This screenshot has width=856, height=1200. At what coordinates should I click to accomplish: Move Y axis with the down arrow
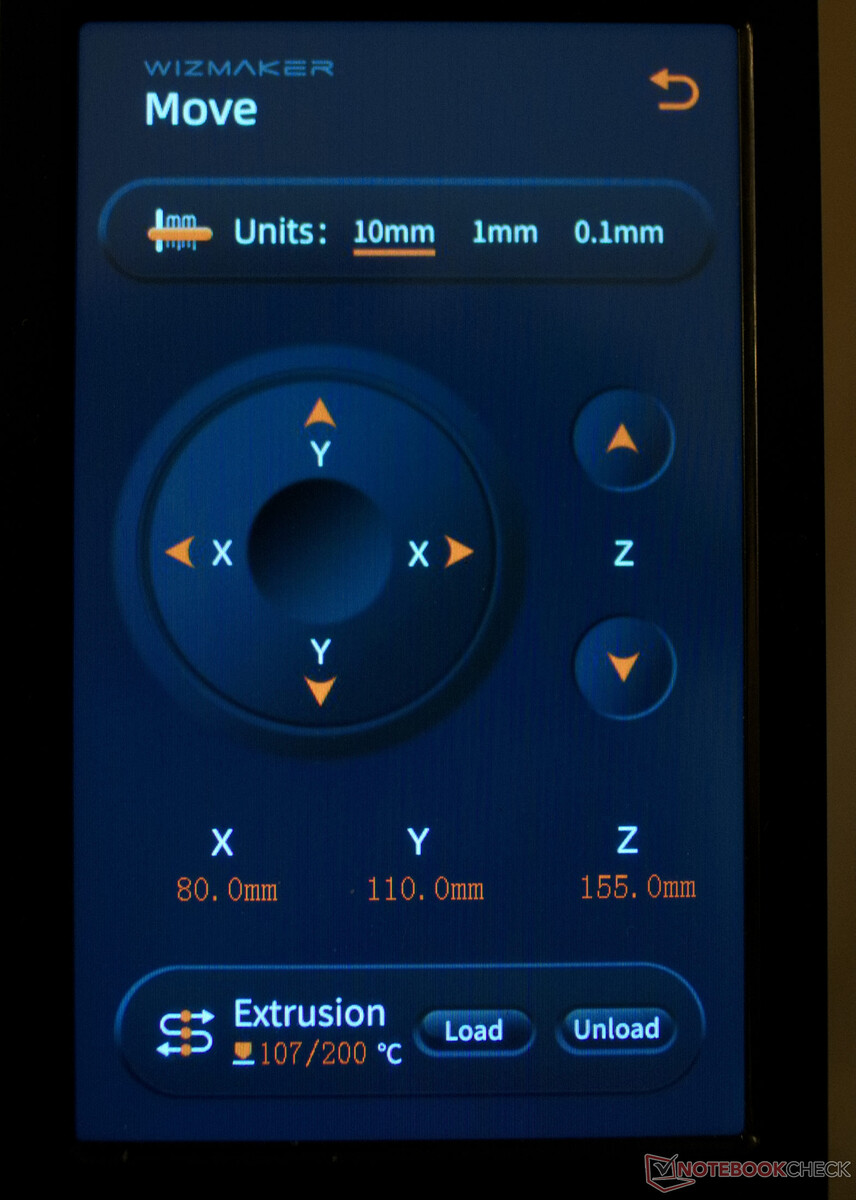320,690
